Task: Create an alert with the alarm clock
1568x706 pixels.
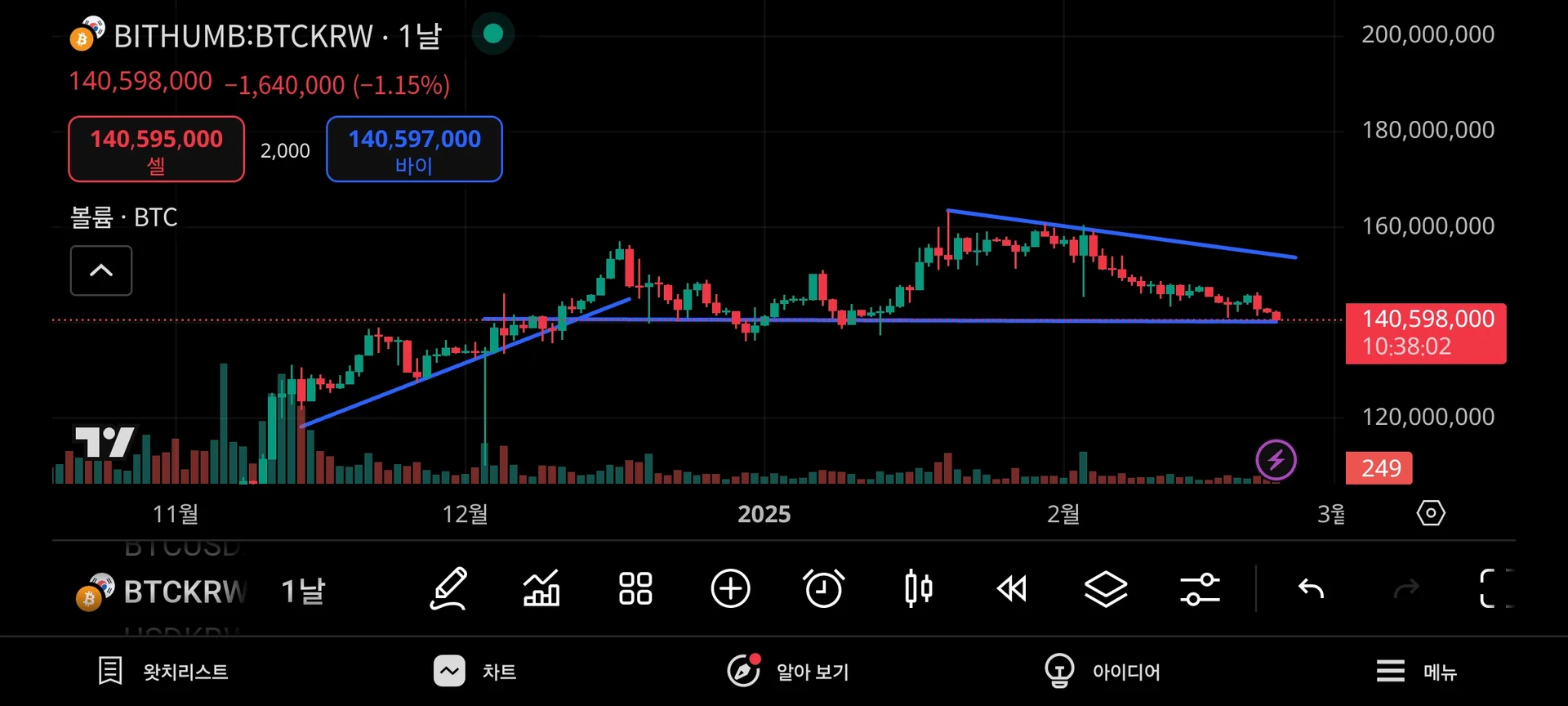Action: click(823, 589)
